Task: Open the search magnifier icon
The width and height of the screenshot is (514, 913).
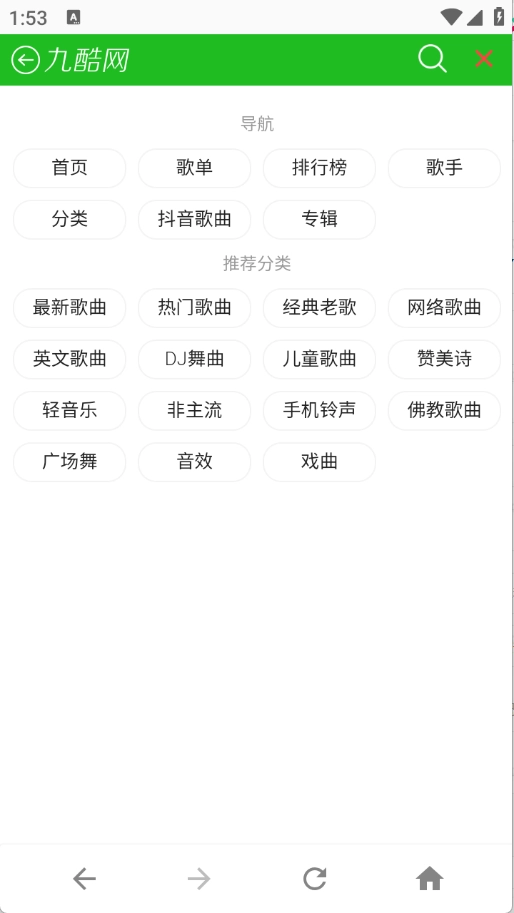Action: point(432,59)
